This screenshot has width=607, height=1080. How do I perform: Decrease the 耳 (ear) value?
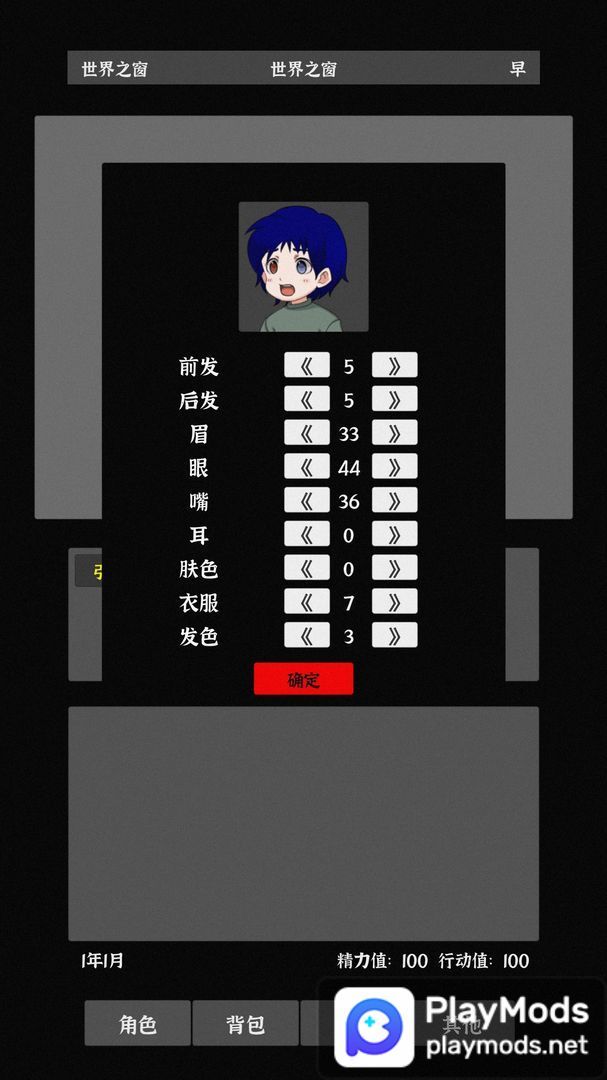(307, 535)
